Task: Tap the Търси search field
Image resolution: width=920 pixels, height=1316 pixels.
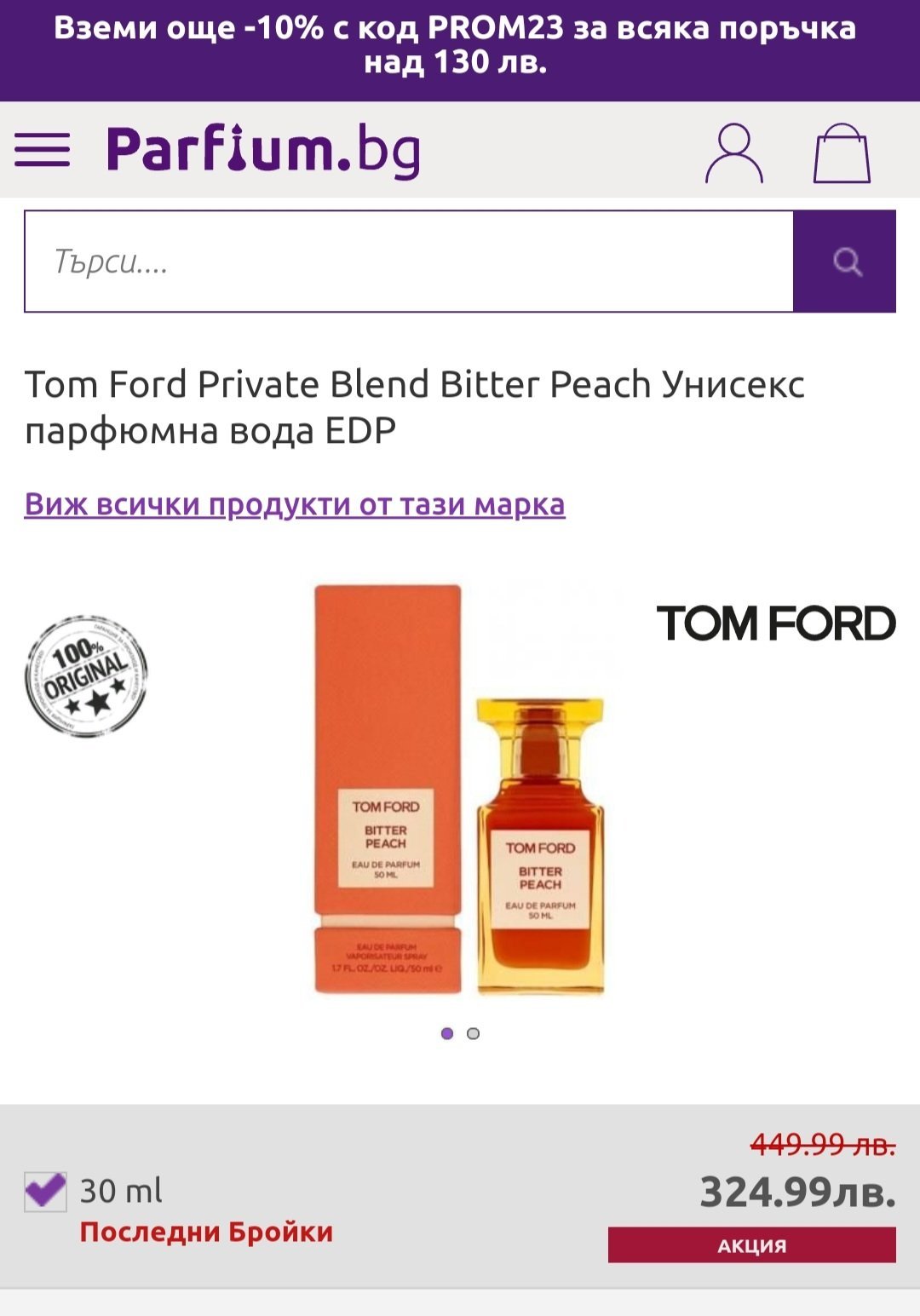Action: coord(409,261)
